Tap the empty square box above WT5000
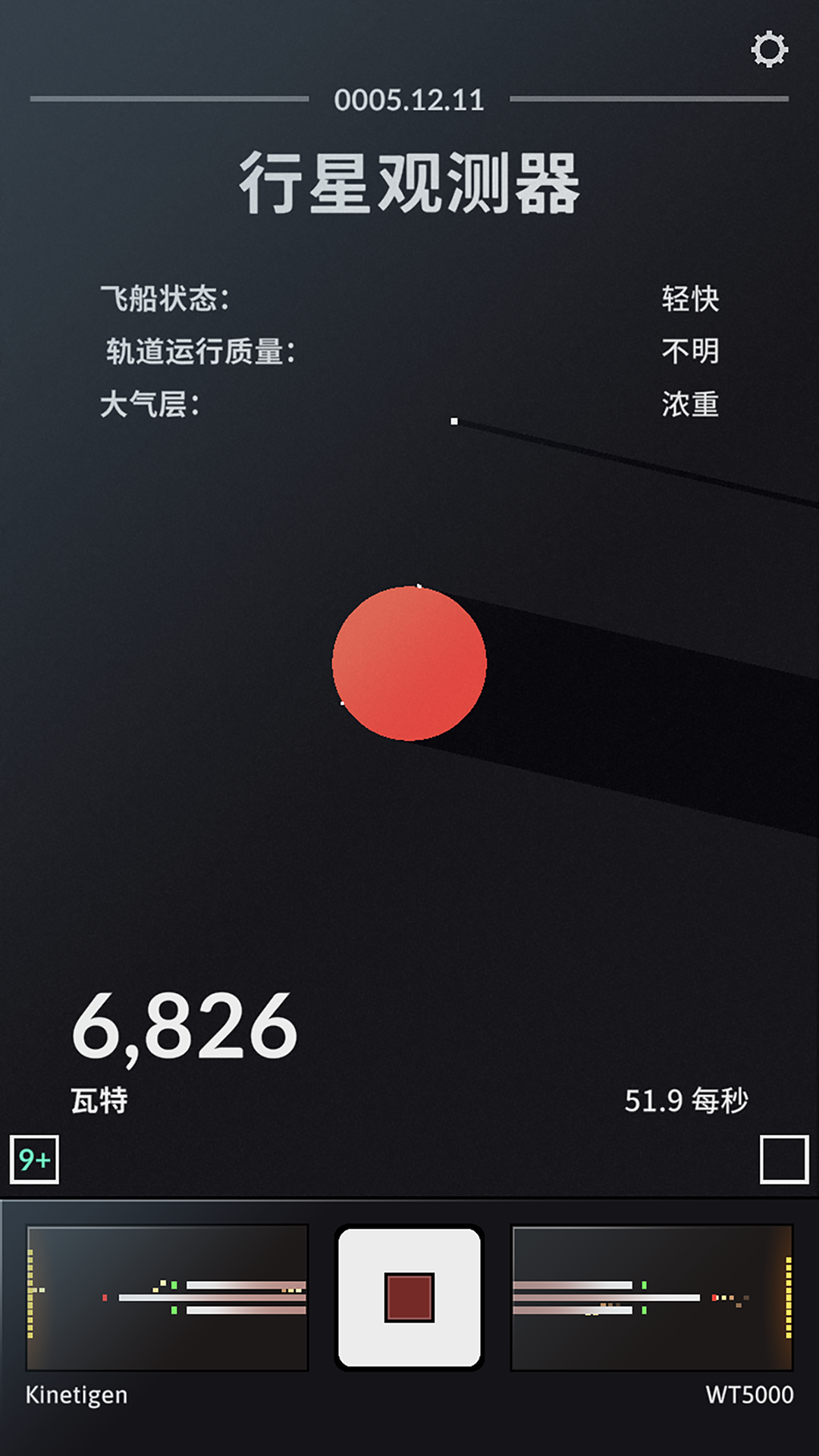This screenshot has width=819, height=1456. pos(783,1159)
